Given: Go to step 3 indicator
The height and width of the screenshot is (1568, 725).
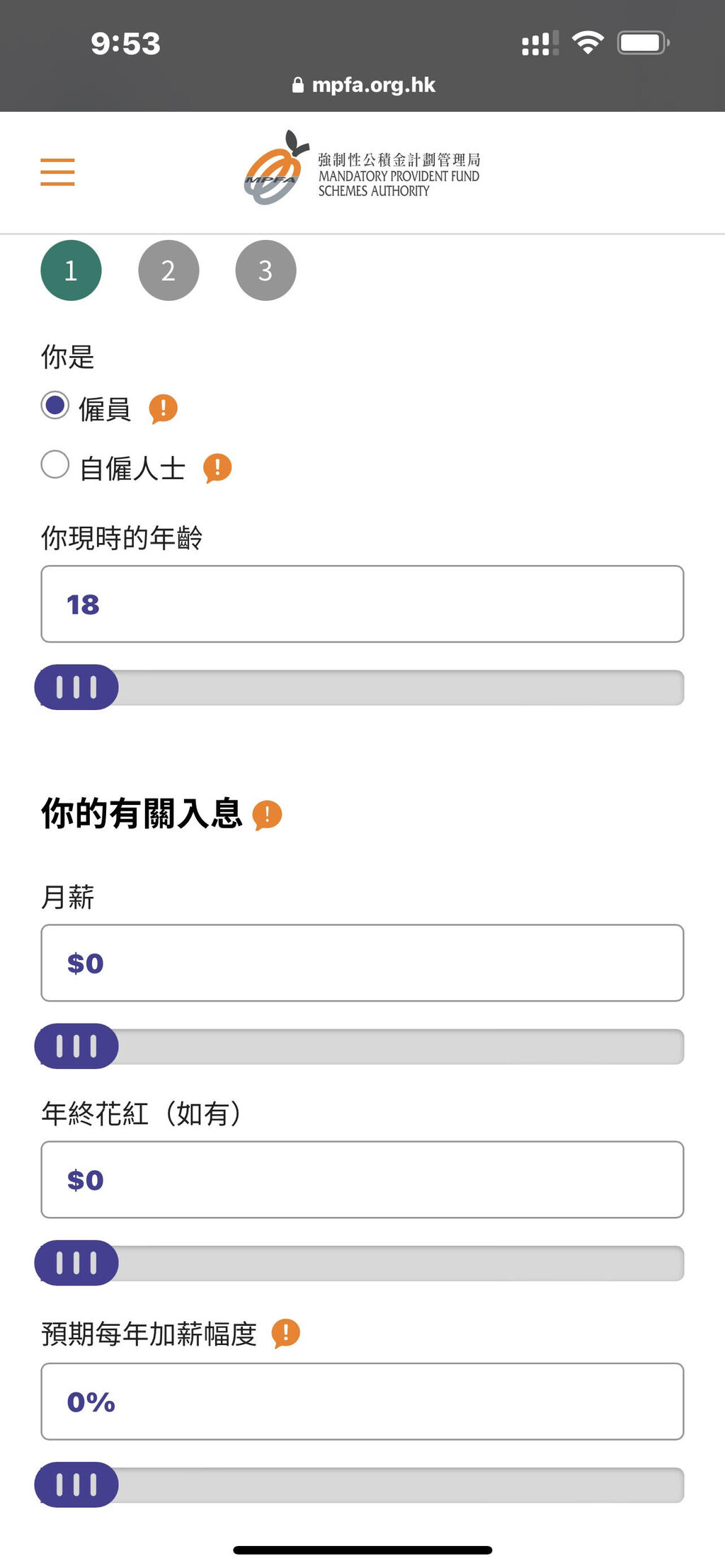Looking at the screenshot, I should 266,270.
